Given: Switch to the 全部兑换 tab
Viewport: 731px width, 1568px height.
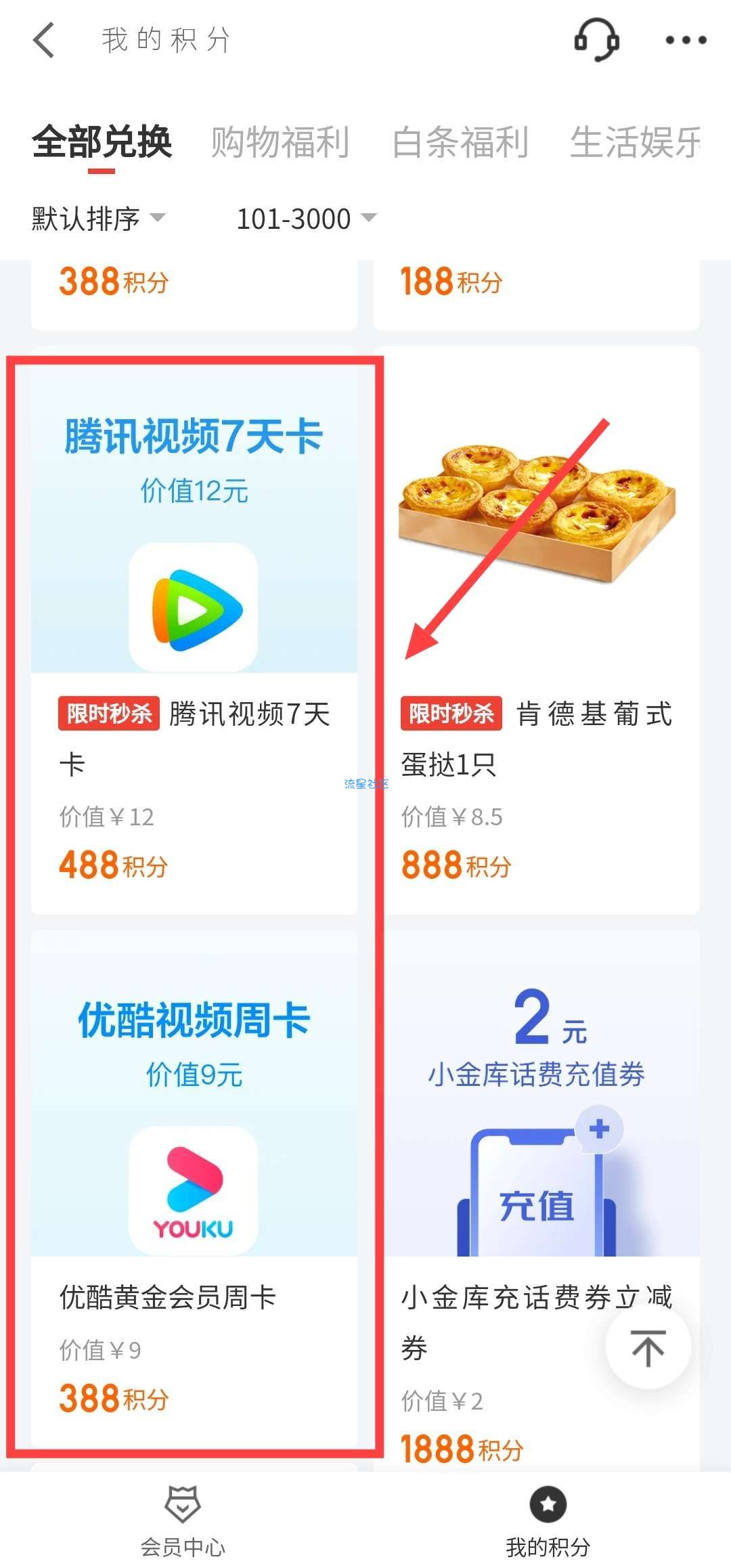Looking at the screenshot, I should click(102, 142).
